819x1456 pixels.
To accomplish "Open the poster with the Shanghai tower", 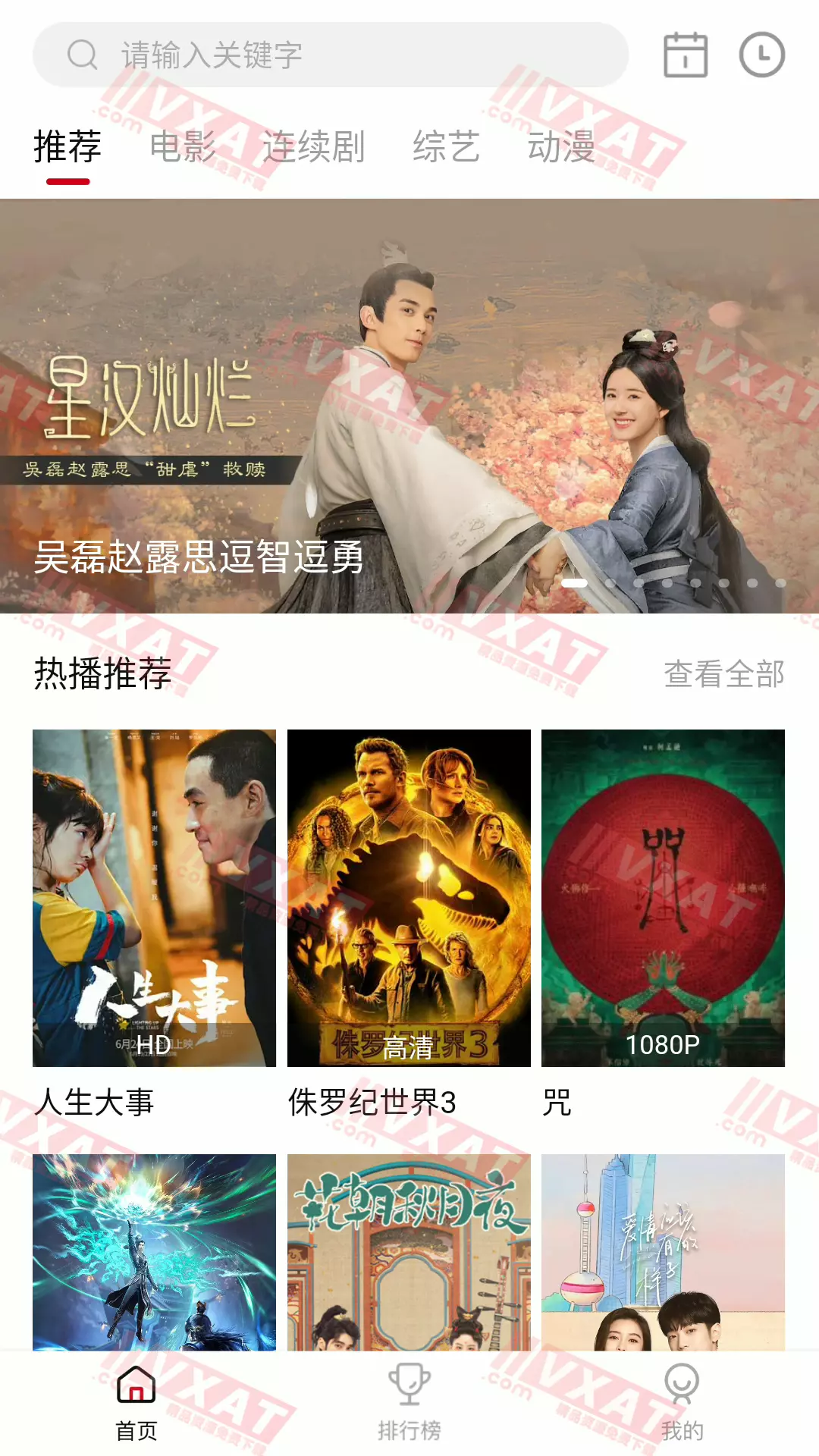I will (x=663, y=1251).
